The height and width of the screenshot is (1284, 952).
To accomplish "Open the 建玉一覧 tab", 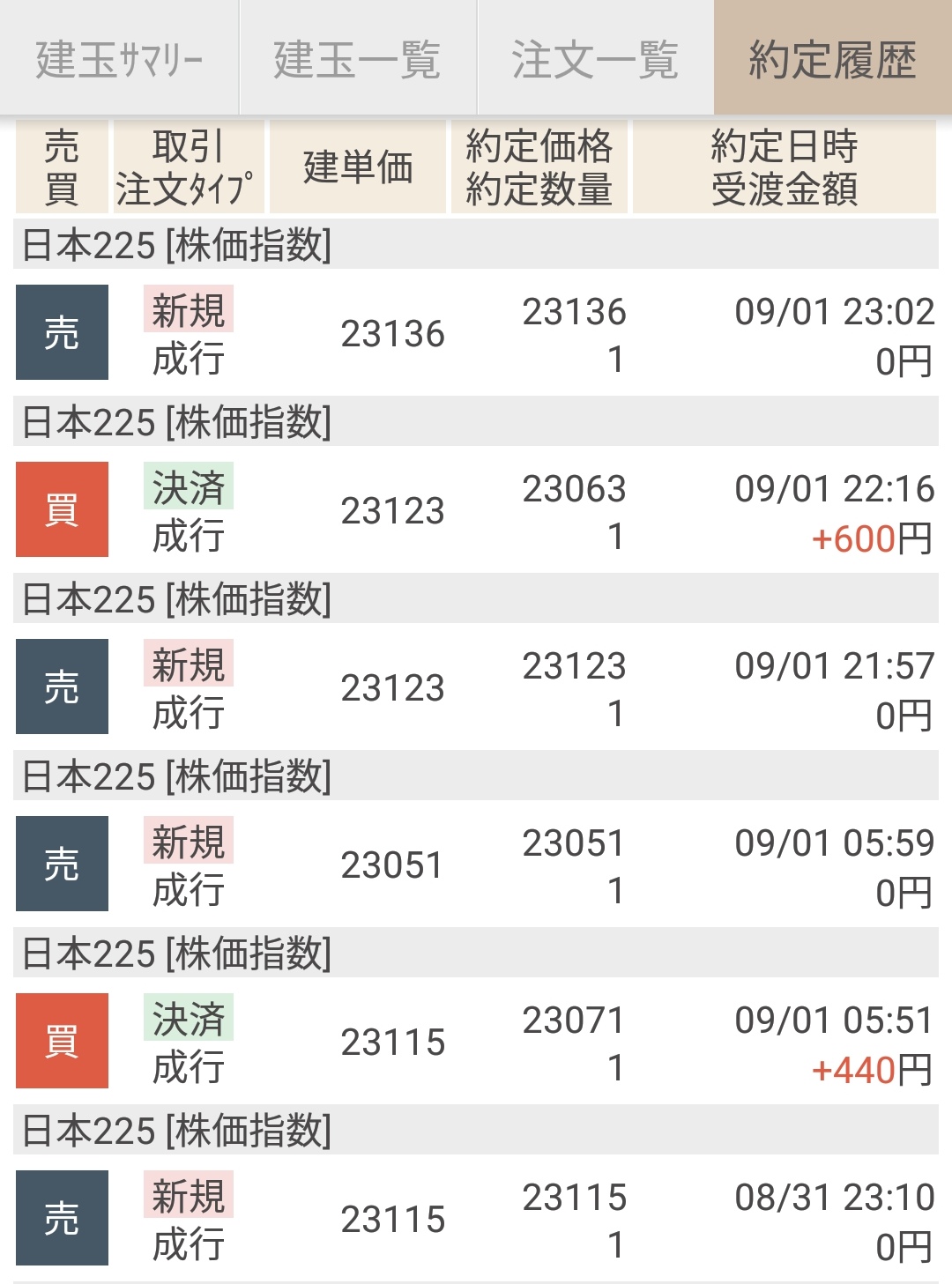I will 357,59.
